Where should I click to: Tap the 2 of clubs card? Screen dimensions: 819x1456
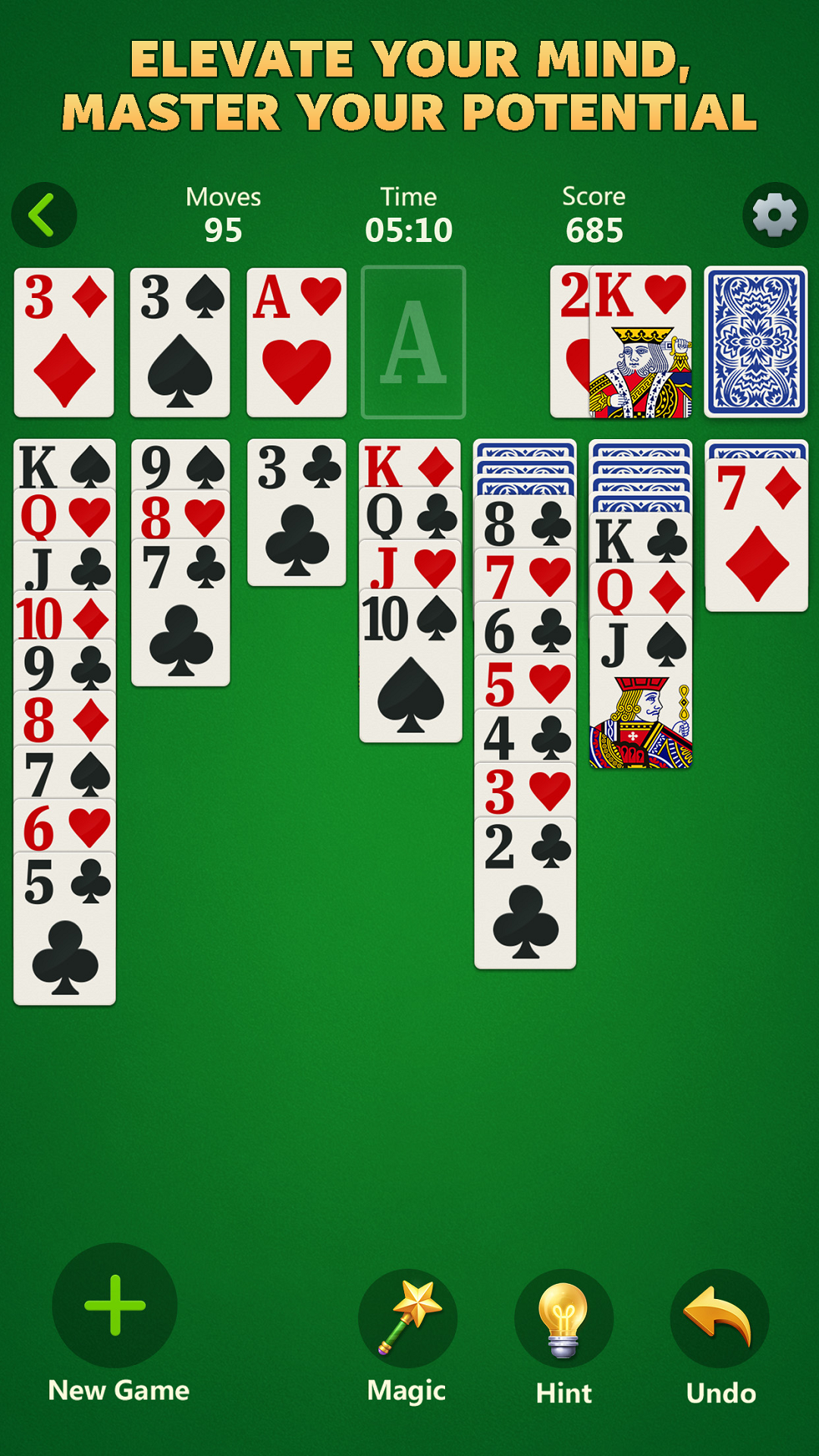click(x=525, y=895)
